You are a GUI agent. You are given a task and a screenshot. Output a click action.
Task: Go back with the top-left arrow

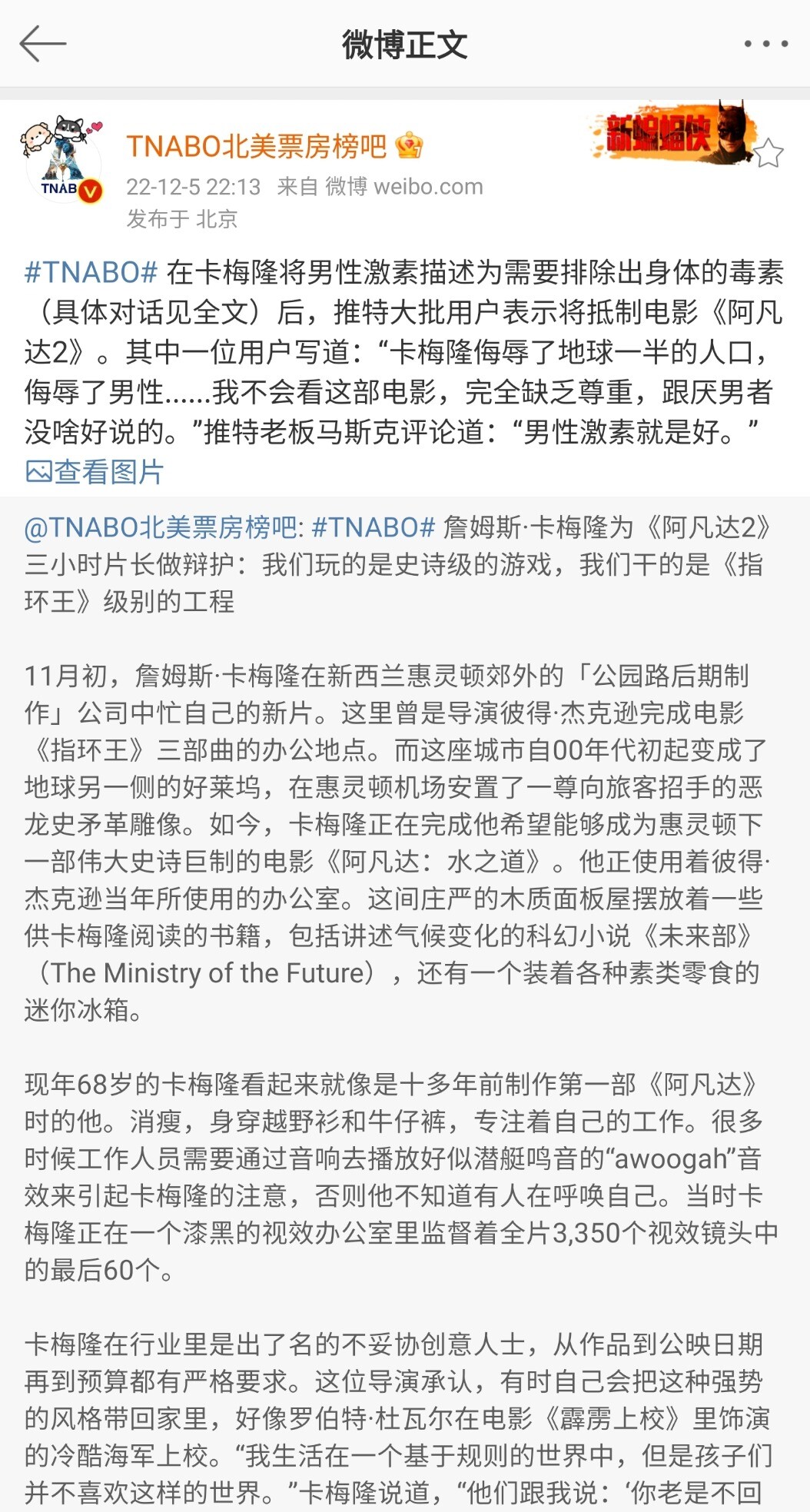(x=42, y=44)
